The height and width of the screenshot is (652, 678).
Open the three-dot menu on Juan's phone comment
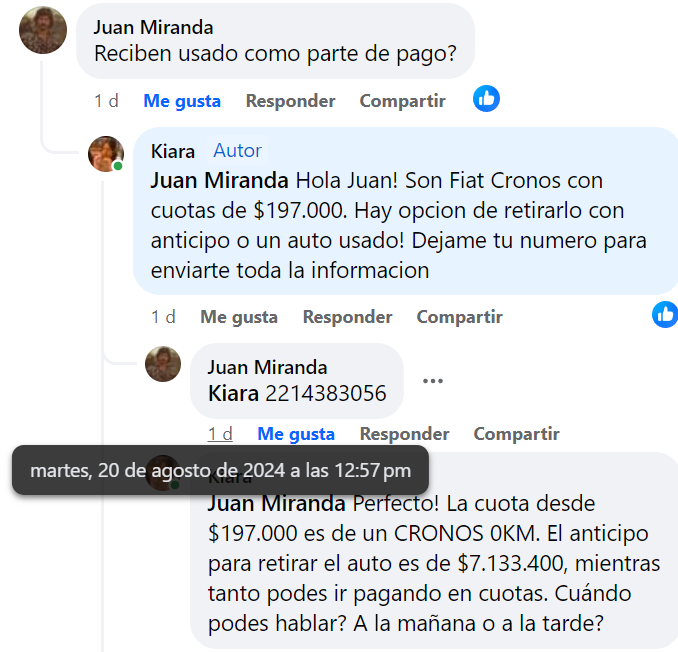(432, 381)
